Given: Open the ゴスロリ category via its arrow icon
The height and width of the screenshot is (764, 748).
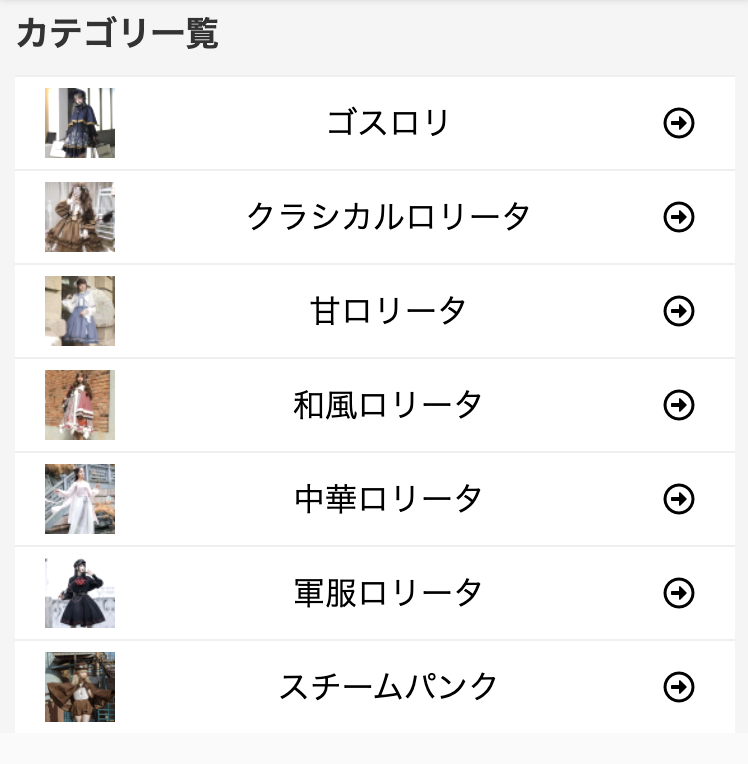Looking at the screenshot, I should (680, 123).
